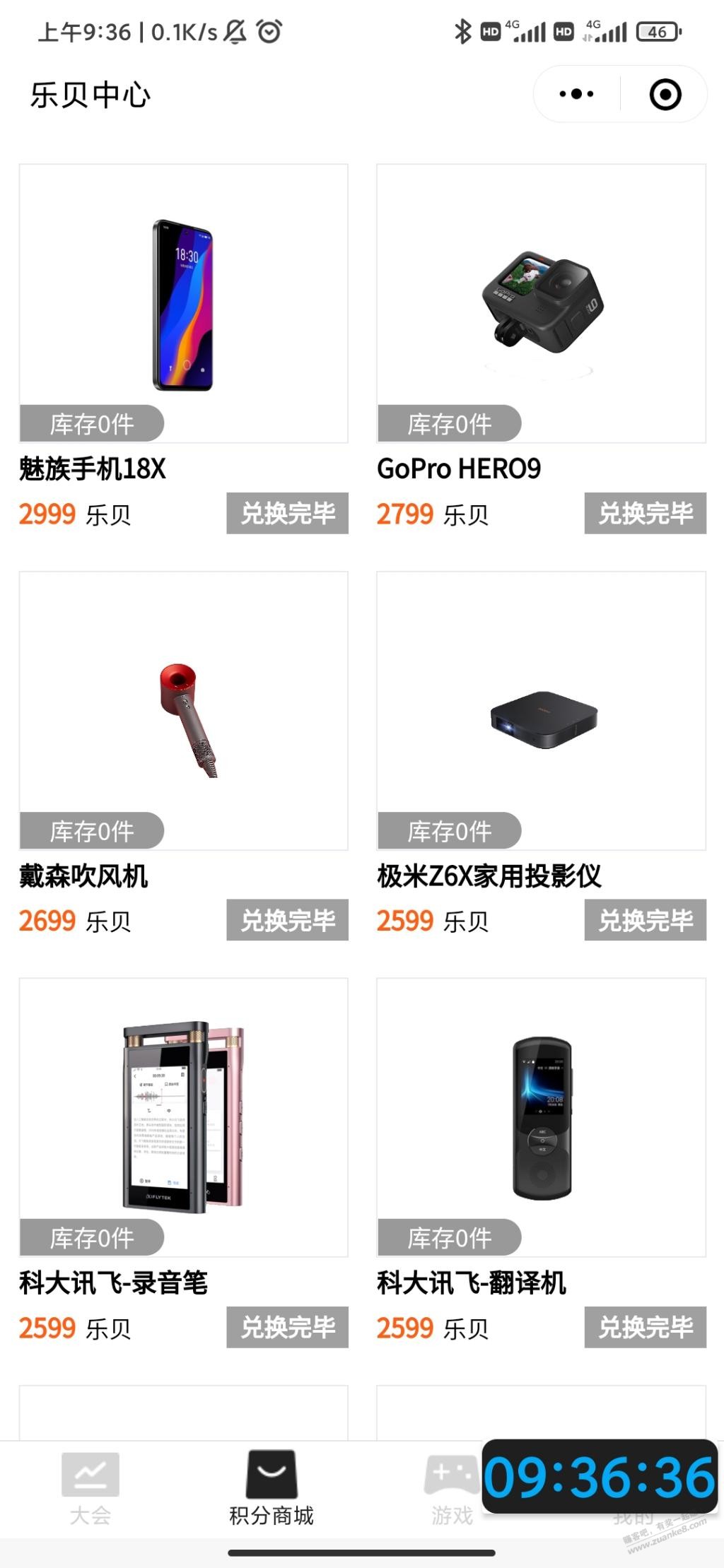
Task: Open the 魅族手机18X product card
Action: [183, 304]
